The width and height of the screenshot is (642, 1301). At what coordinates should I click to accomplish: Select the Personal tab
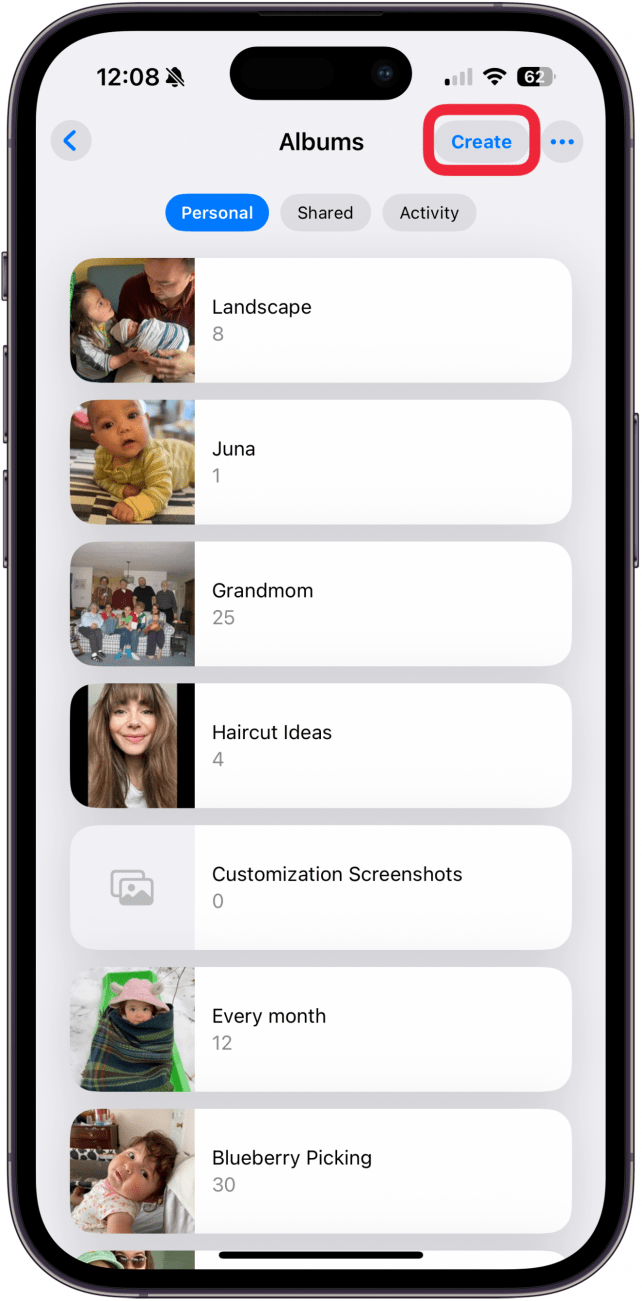pos(217,213)
